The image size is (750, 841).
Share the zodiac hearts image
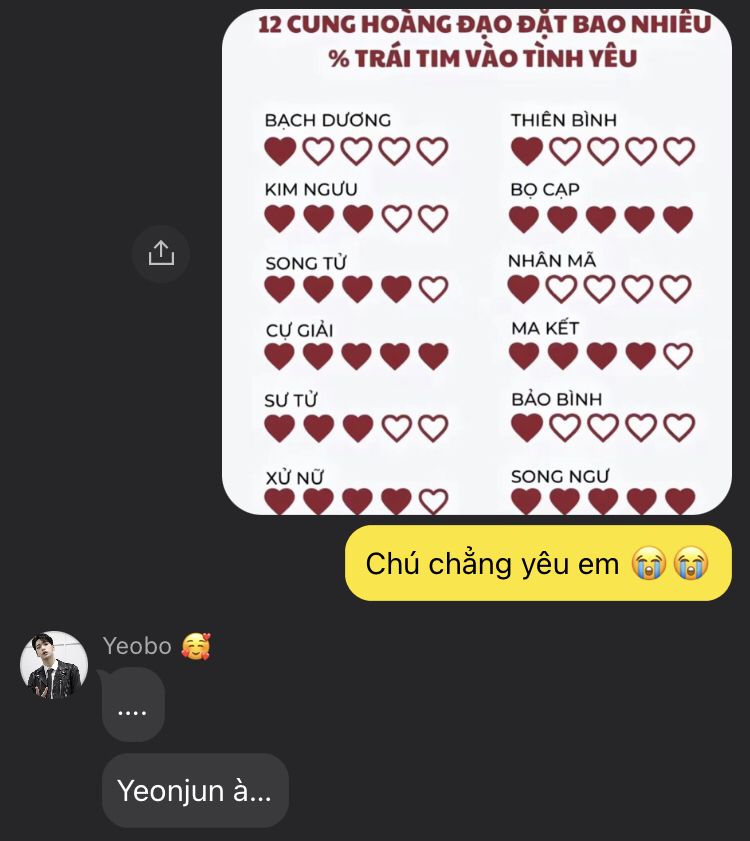pyautogui.click(x=161, y=254)
